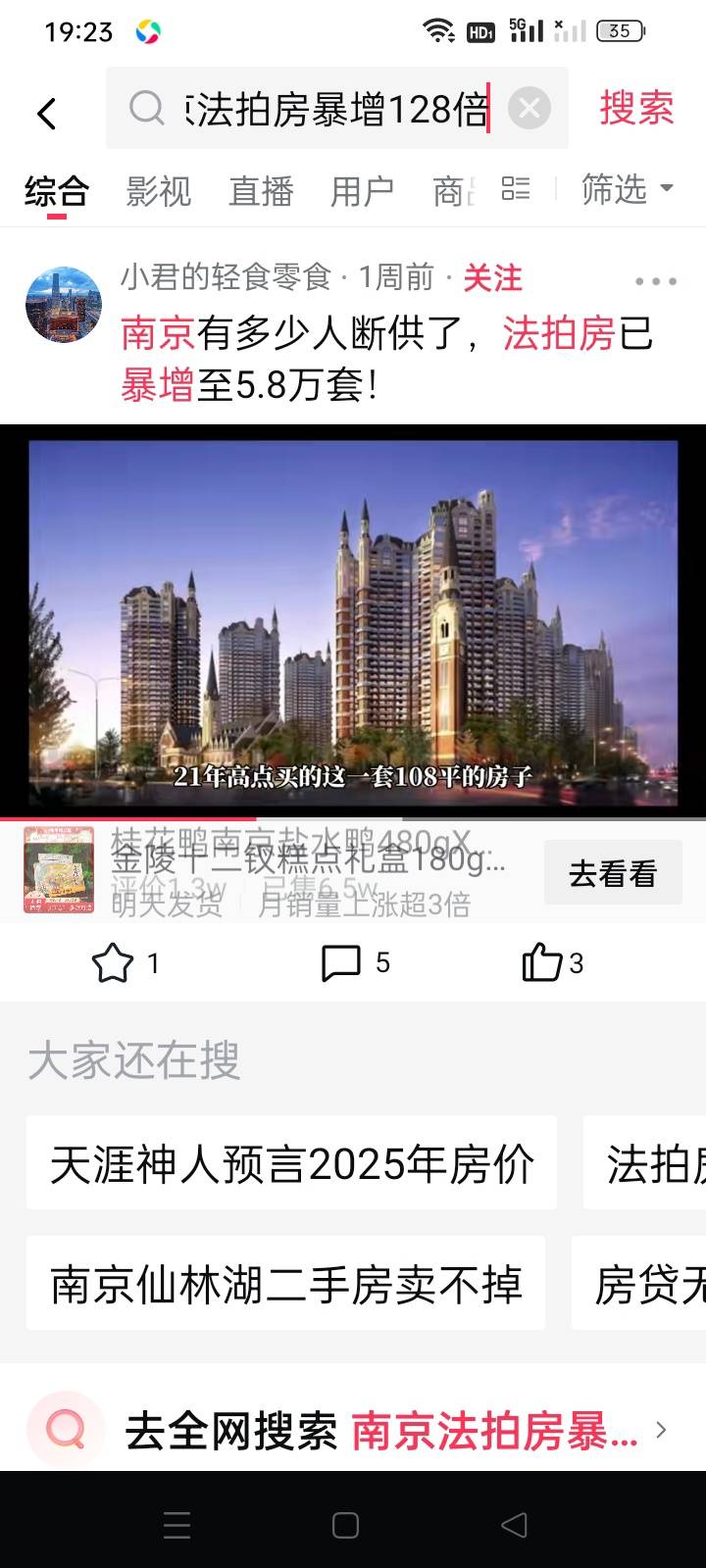
Task: Open the three-dot menu on the post
Action: pyautogui.click(x=655, y=280)
